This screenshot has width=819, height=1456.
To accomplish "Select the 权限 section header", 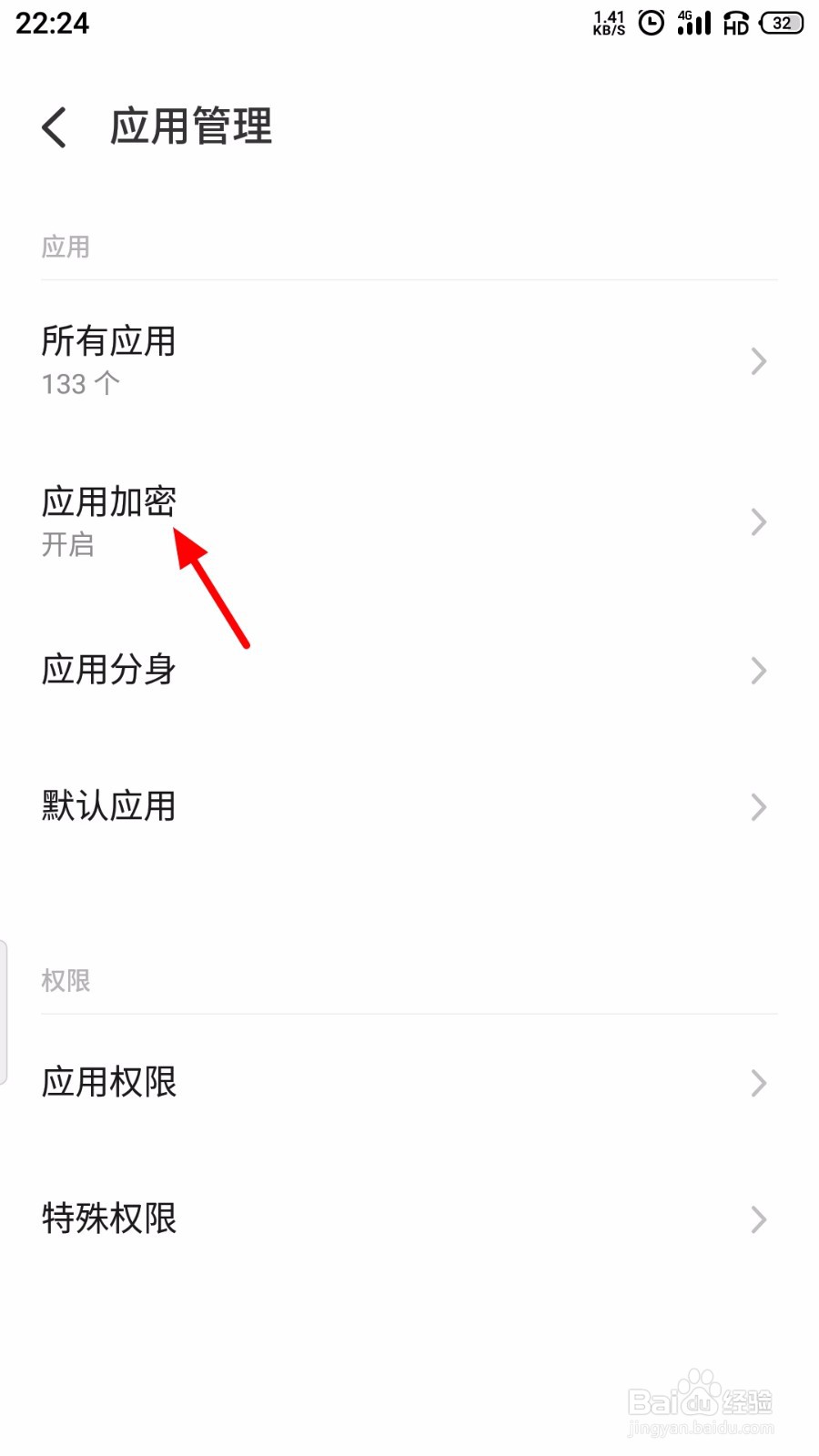I will point(66,980).
